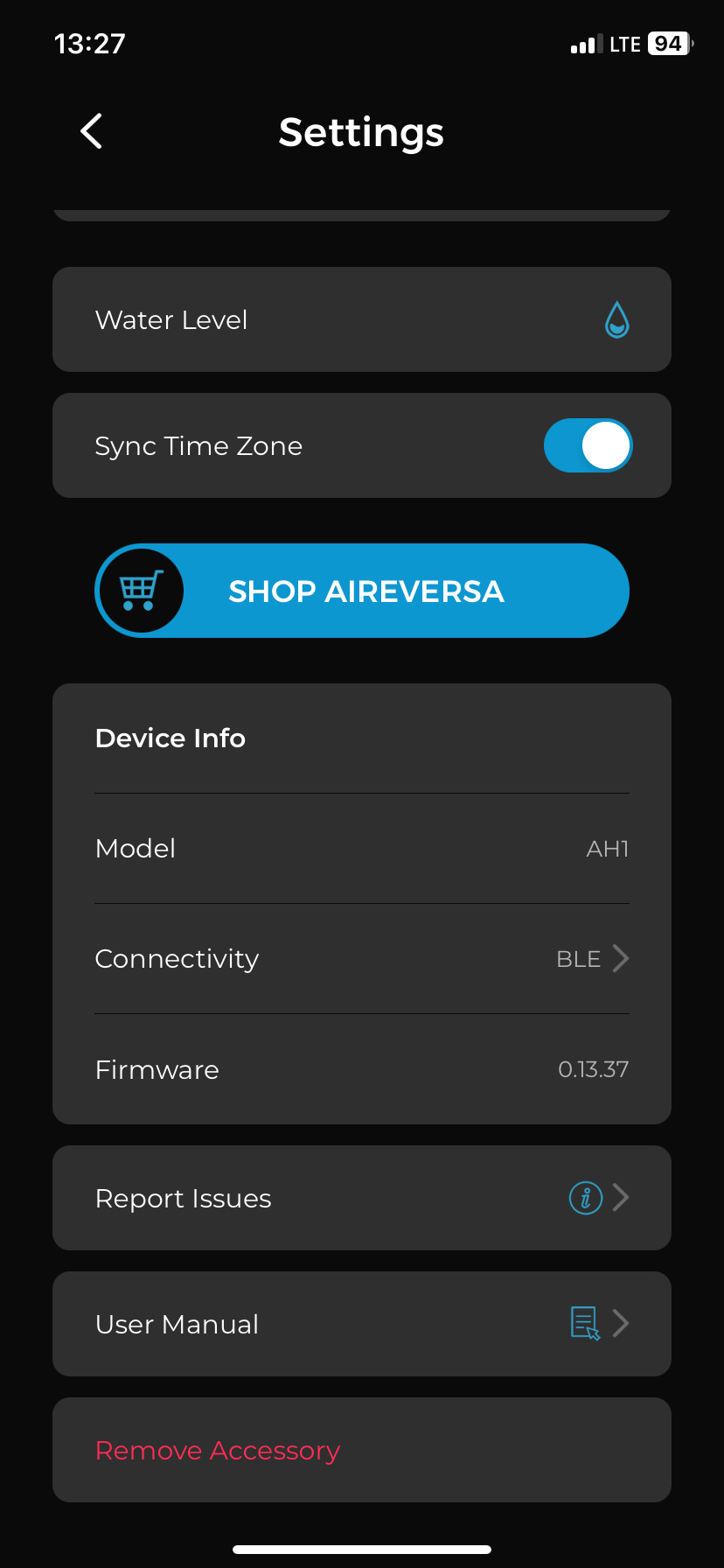View the User Manual
Viewport: 724px width, 1568px height.
[361, 1324]
